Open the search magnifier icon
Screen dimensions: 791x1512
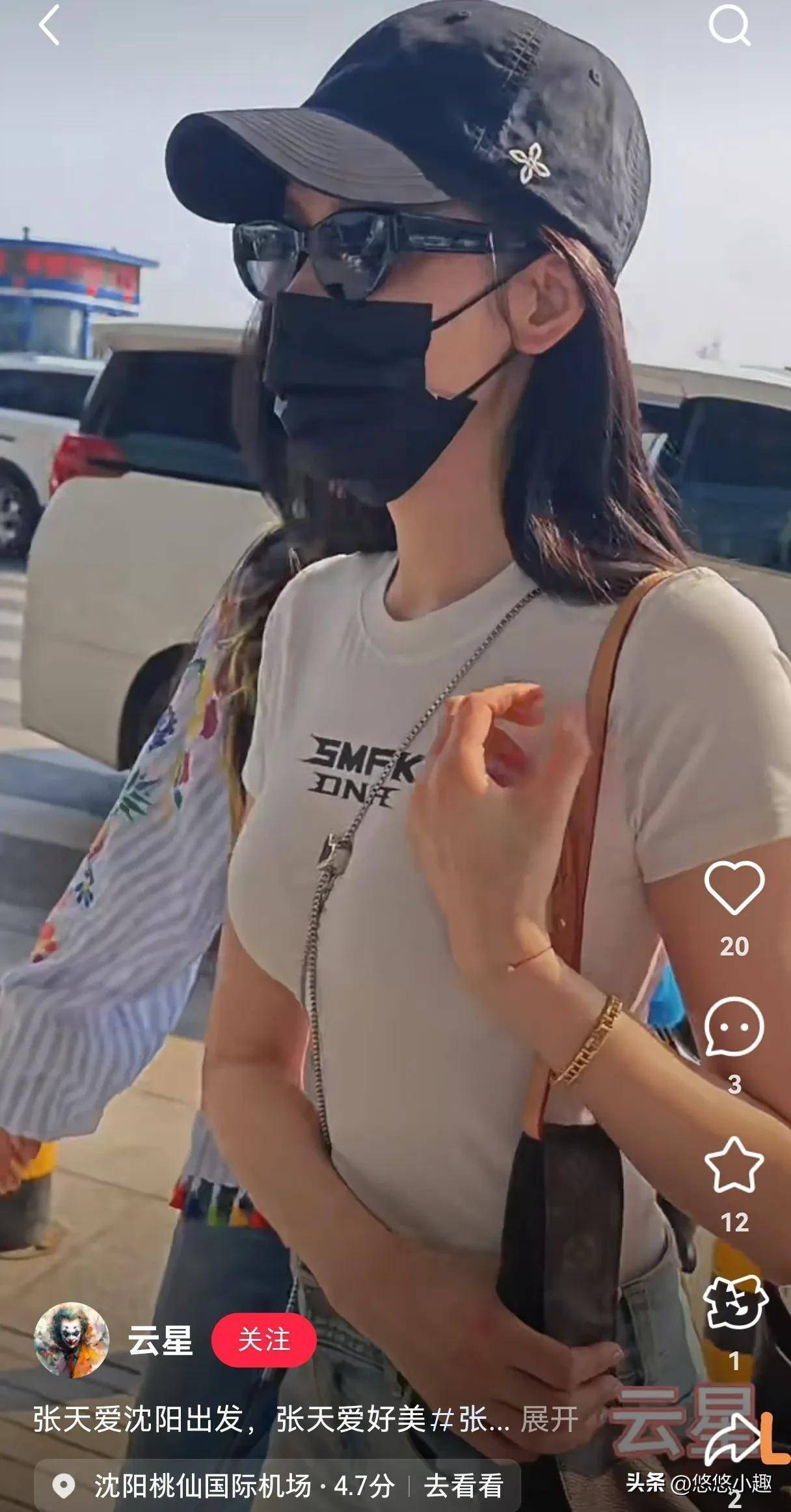729,26
